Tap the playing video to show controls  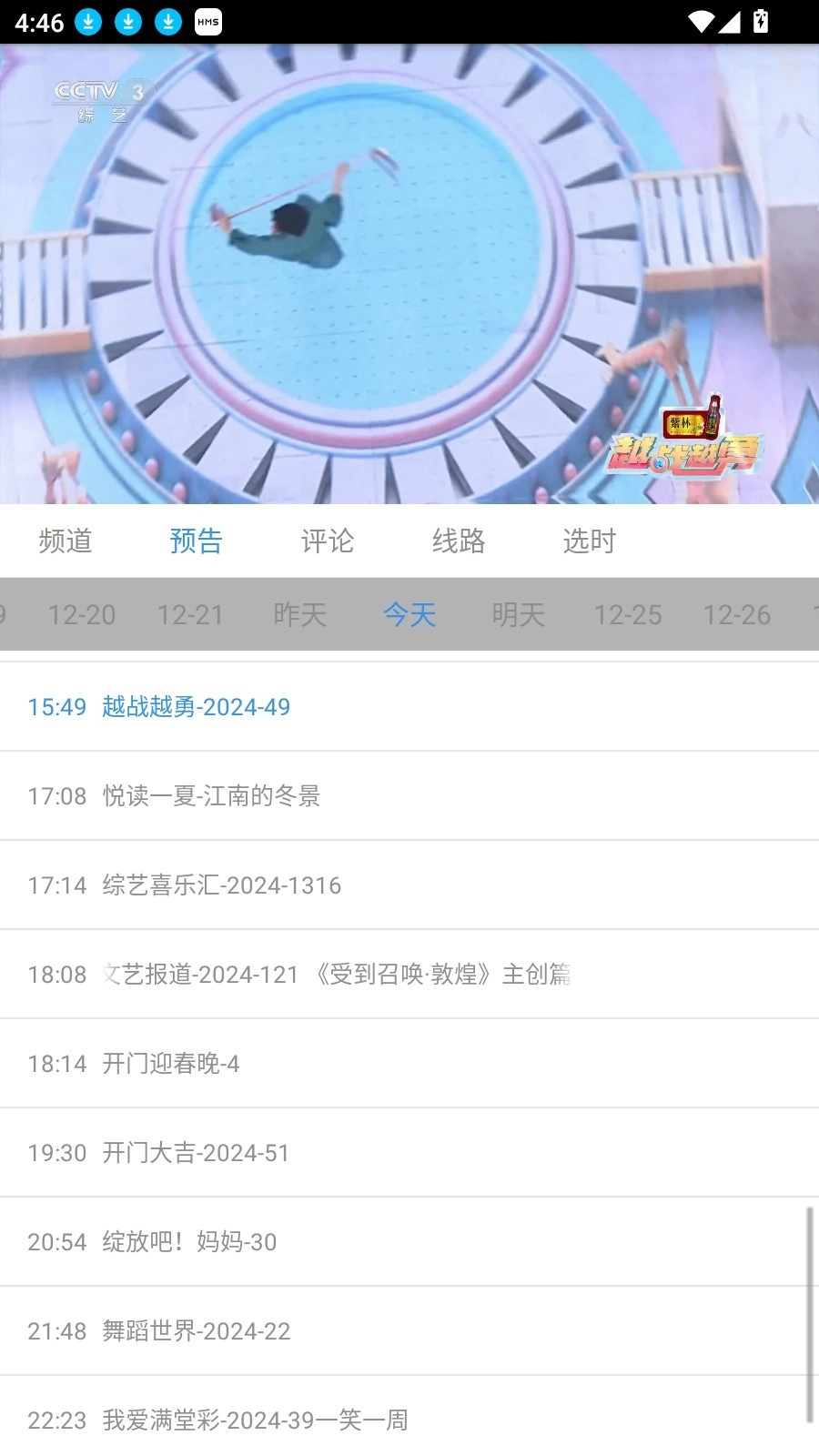pyautogui.click(x=409, y=273)
